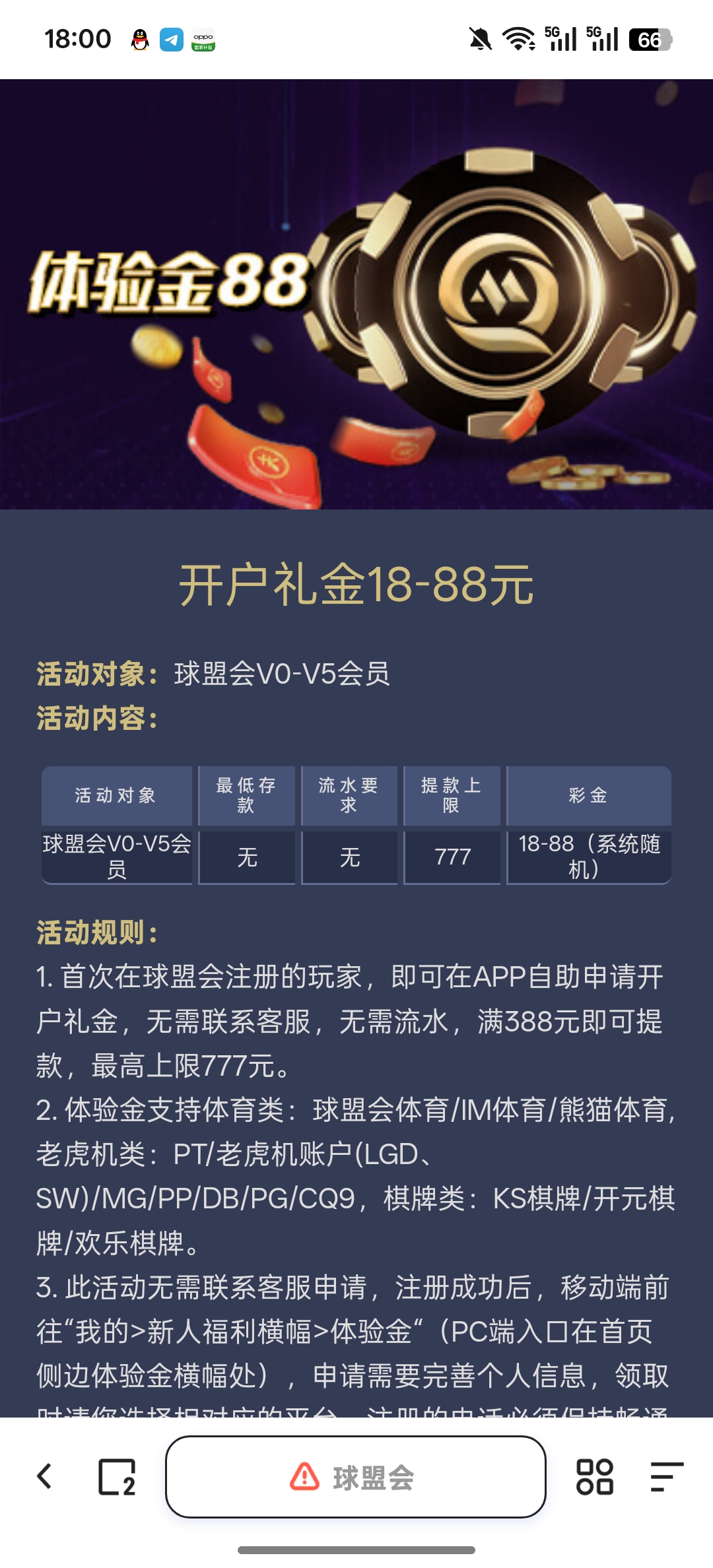Tap the 5G signal strength indicator
Image resolution: width=713 pixels, height=1568 pixels.
(x=562, y=40)
